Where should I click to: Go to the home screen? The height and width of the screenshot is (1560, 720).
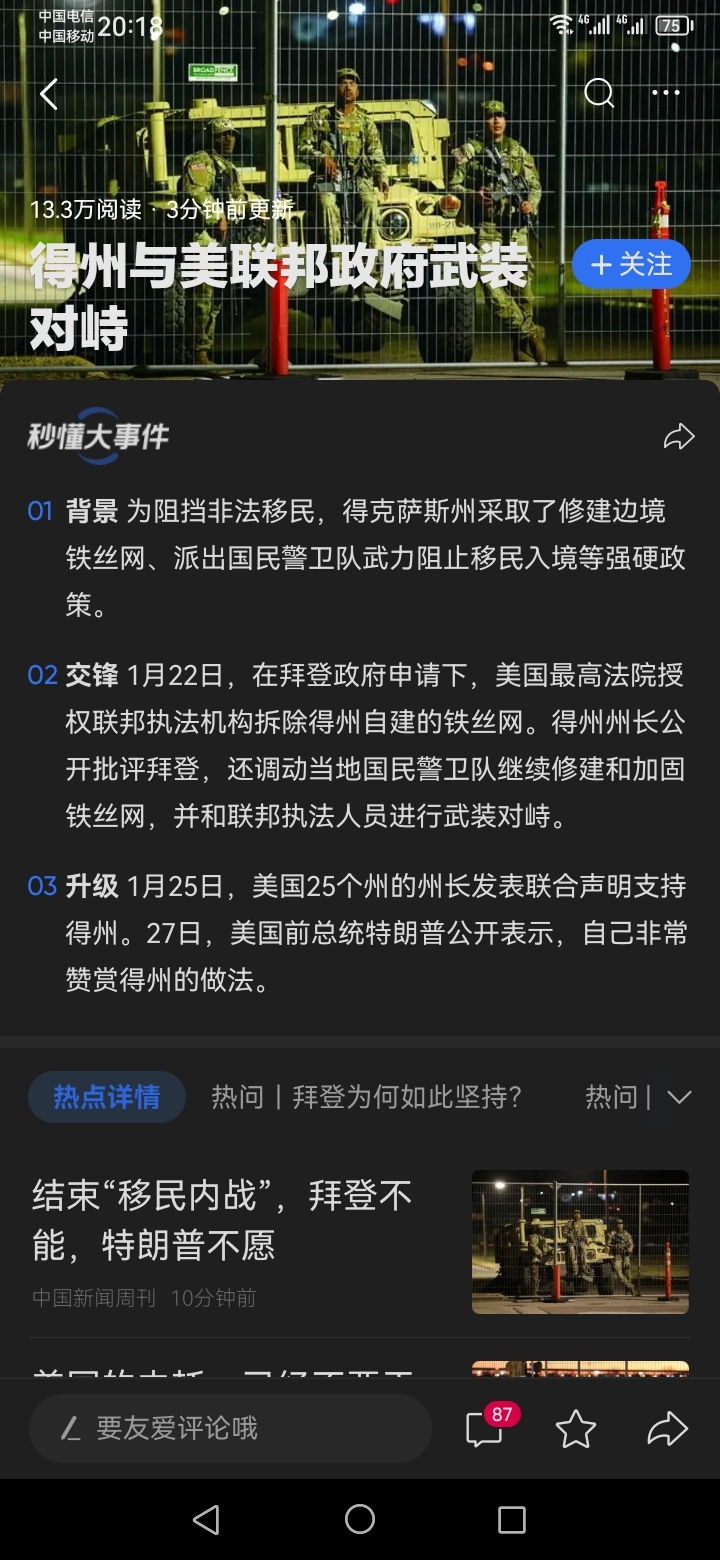(x=360, y=1520)
